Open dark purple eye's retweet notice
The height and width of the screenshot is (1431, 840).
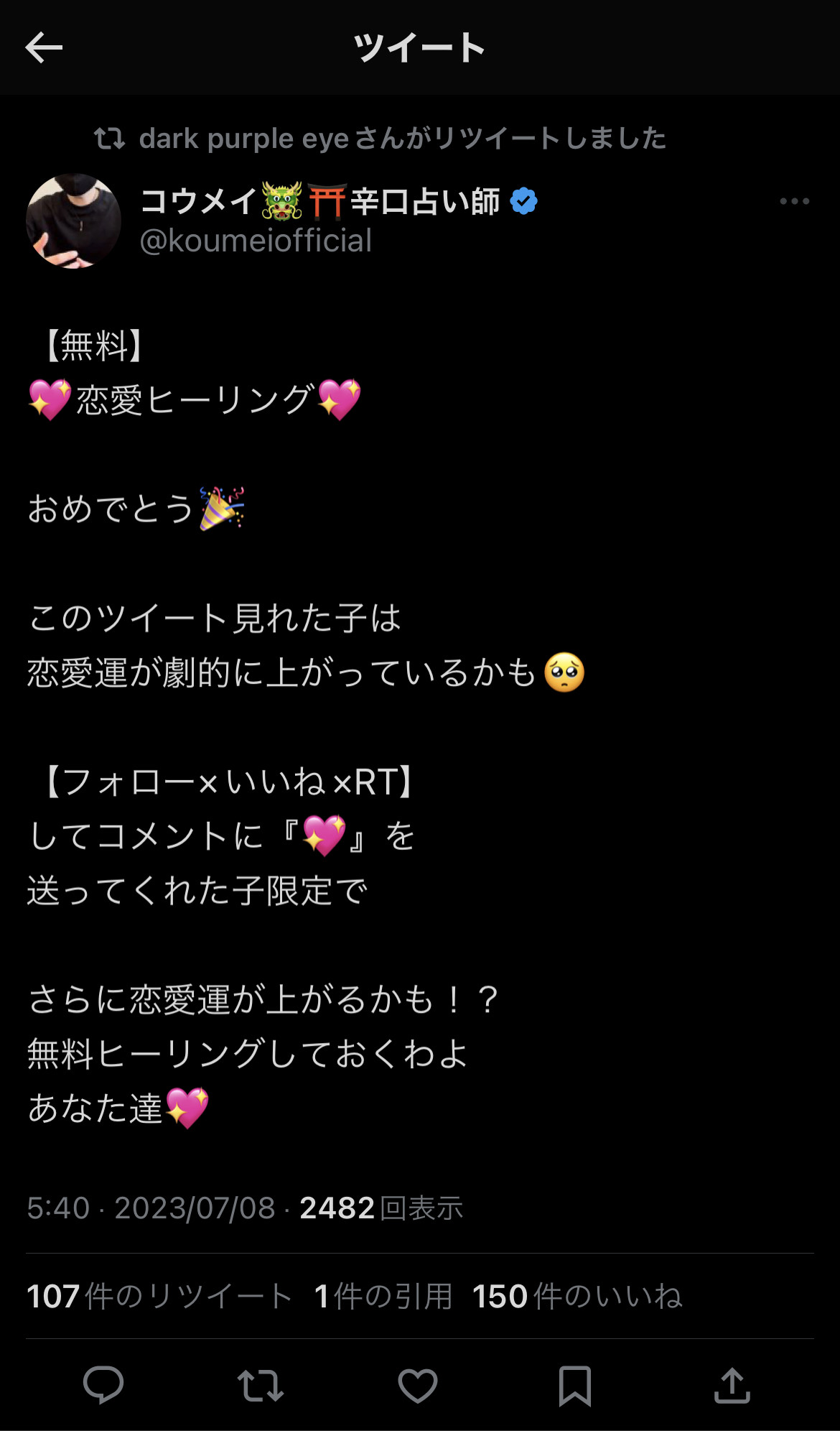tap(381, 138)
